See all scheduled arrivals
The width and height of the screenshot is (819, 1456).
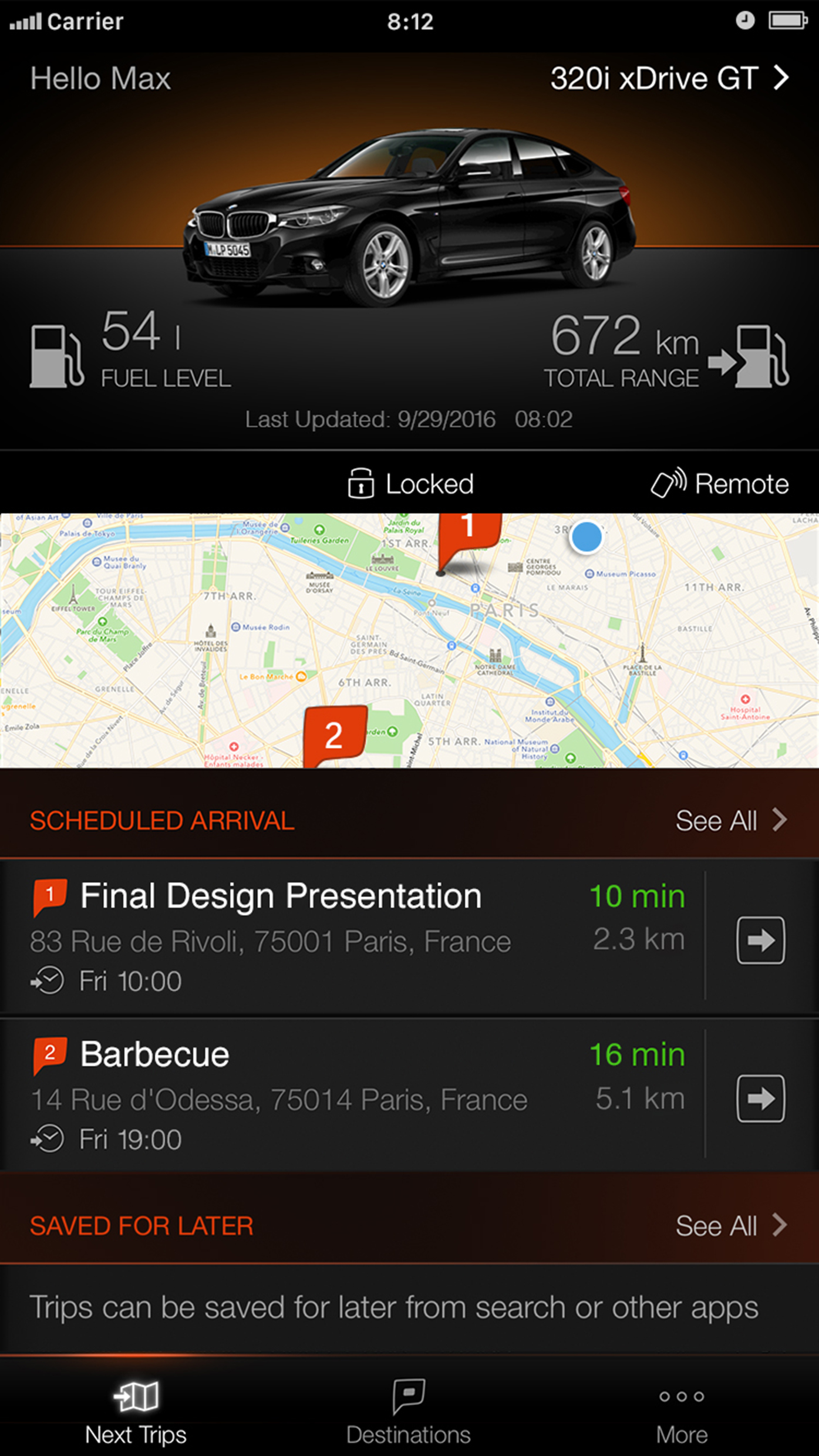point(730,820)
